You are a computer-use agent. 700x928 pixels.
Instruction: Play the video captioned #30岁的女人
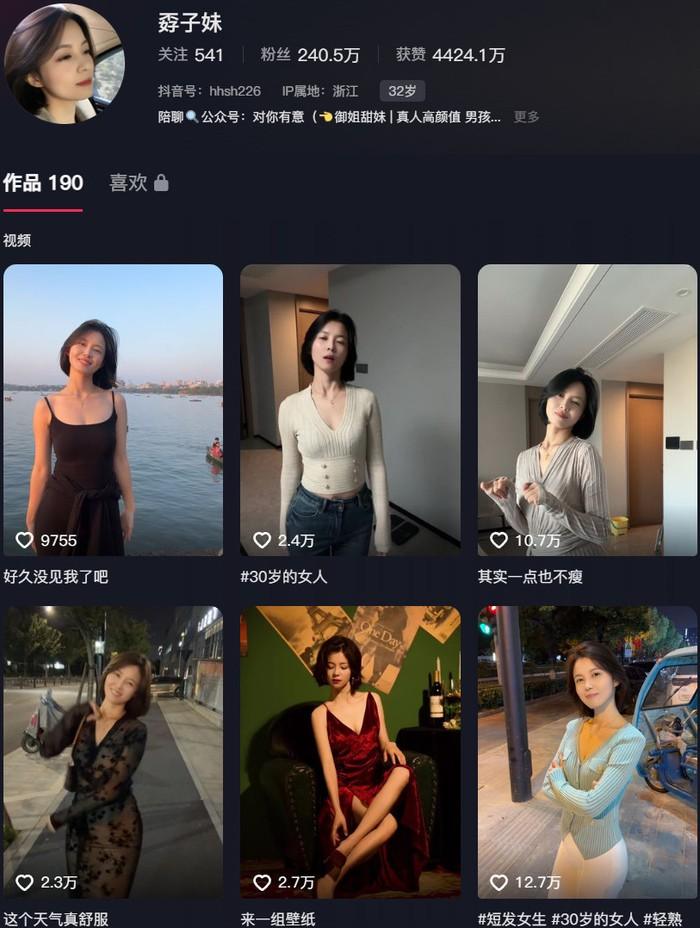point(350,410)
